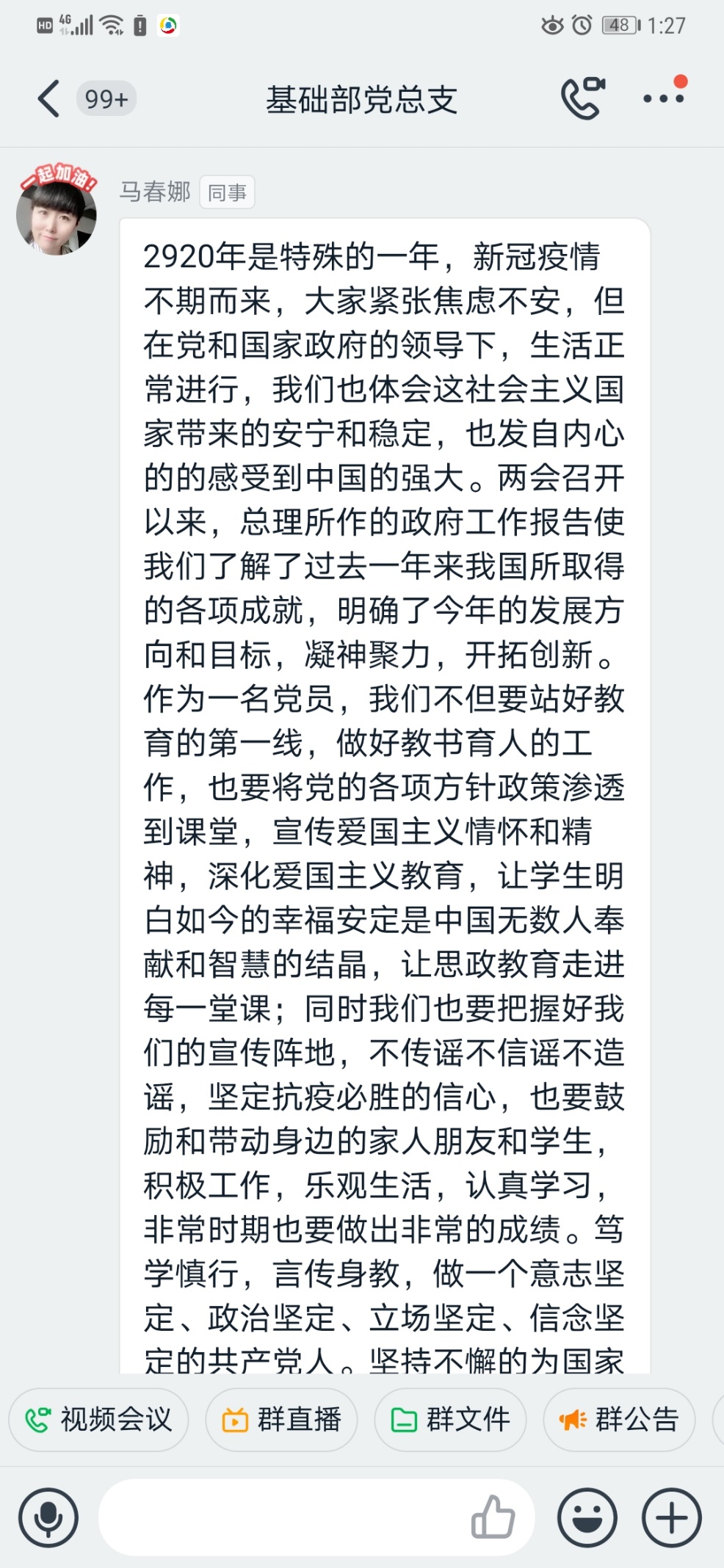724x1568 pixels.
Task: Go back to the chat list
Action: click(x=48, y=99)
